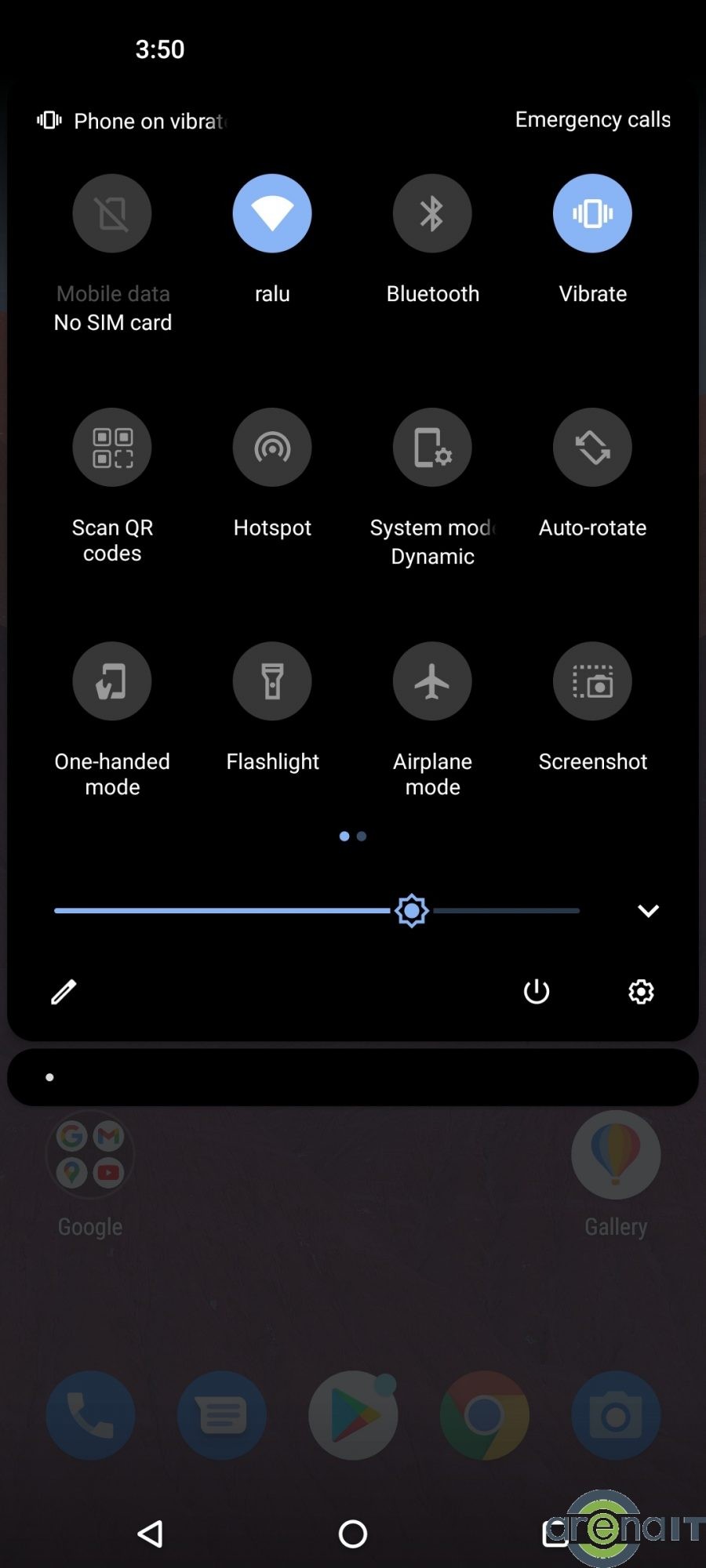Go to the home screen
This screenshot has width=706, height=1568.
tap(353, 1534)
